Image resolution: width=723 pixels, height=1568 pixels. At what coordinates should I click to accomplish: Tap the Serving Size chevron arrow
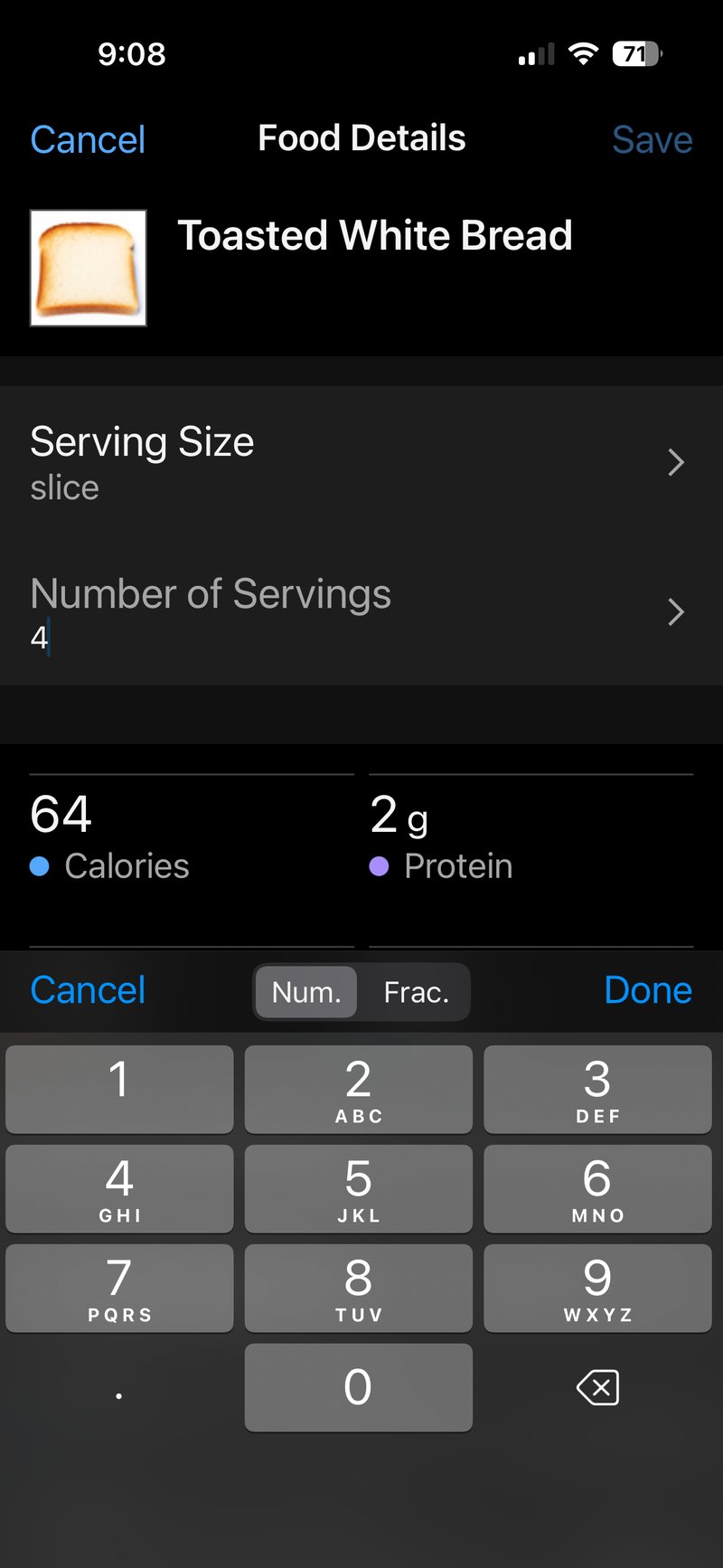(x=676, y=463)
